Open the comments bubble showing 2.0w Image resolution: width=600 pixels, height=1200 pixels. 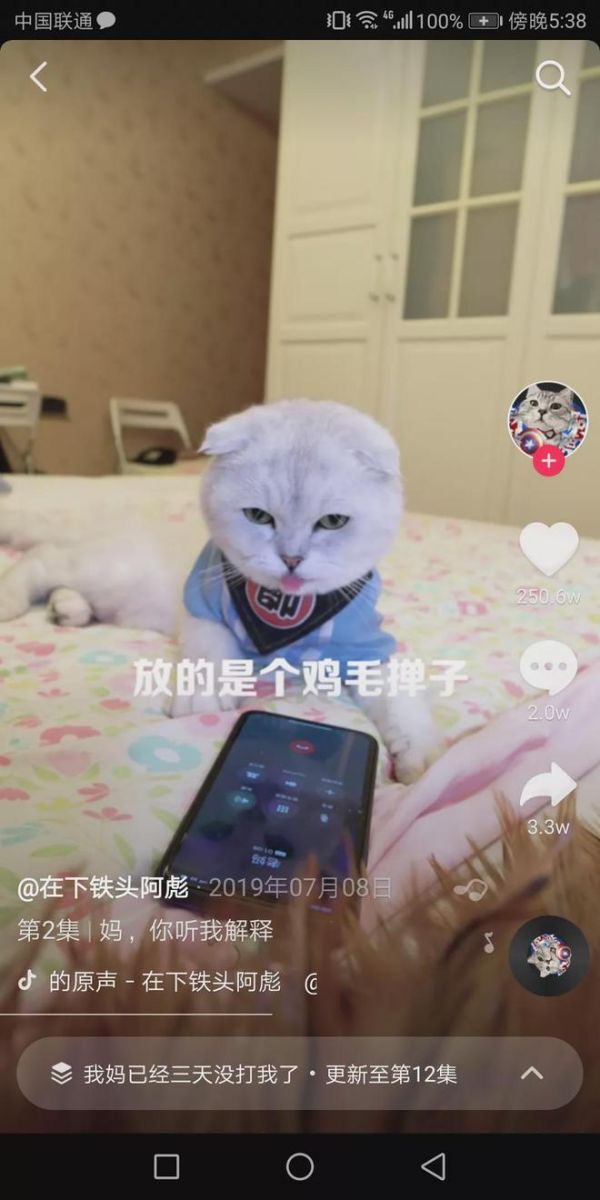tap(548, 667)
